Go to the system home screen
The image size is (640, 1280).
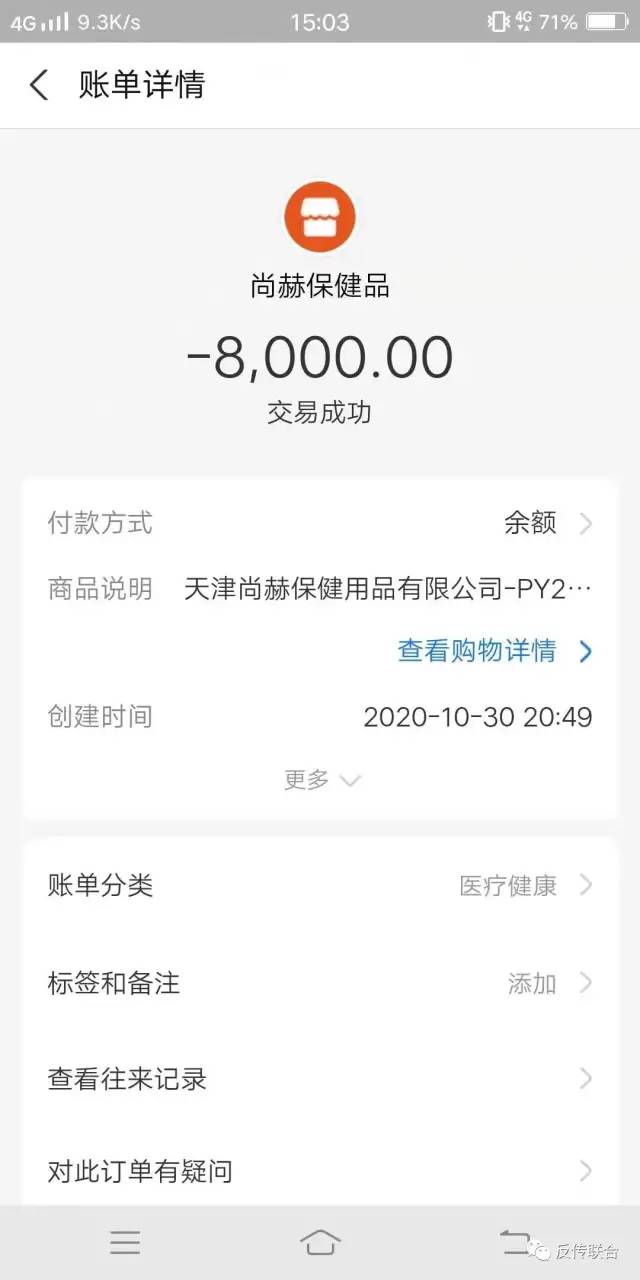point(320,1242)
